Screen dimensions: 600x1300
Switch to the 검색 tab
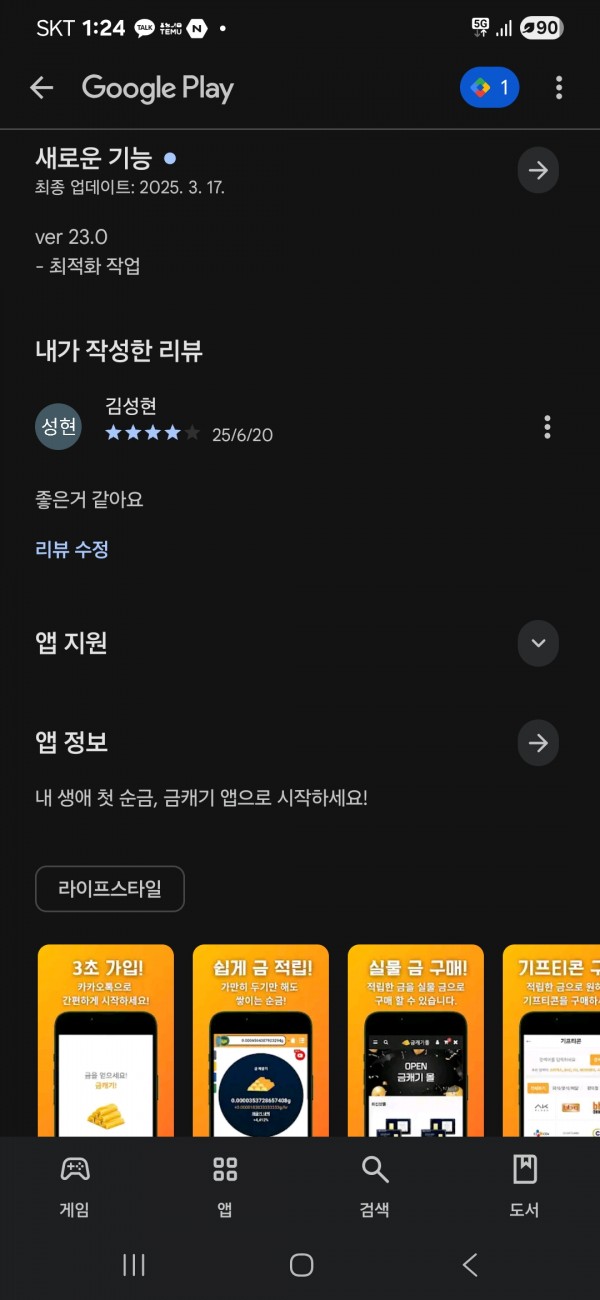pyautogui.click(x=375, y=1187)
